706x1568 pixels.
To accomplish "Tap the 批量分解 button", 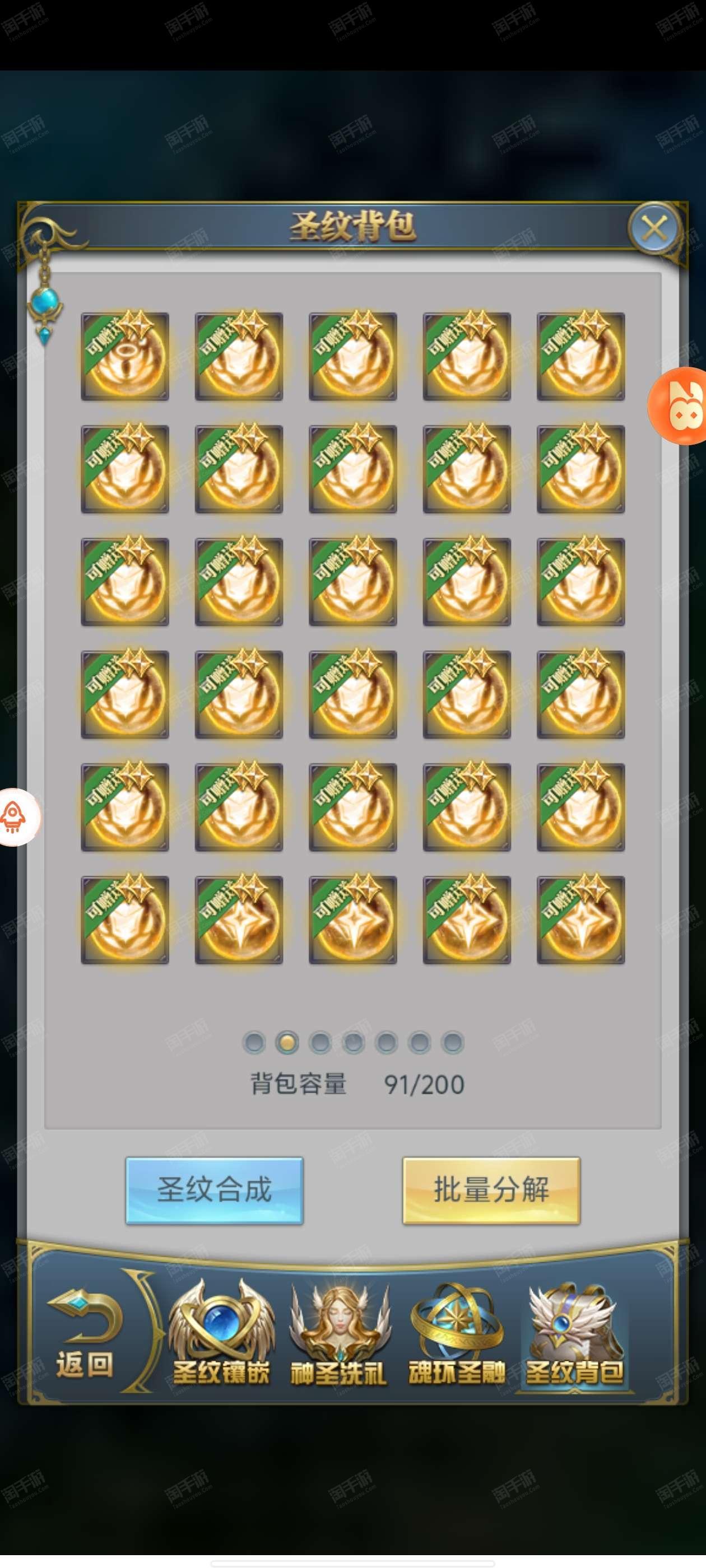I will (x=491, y=1190).
